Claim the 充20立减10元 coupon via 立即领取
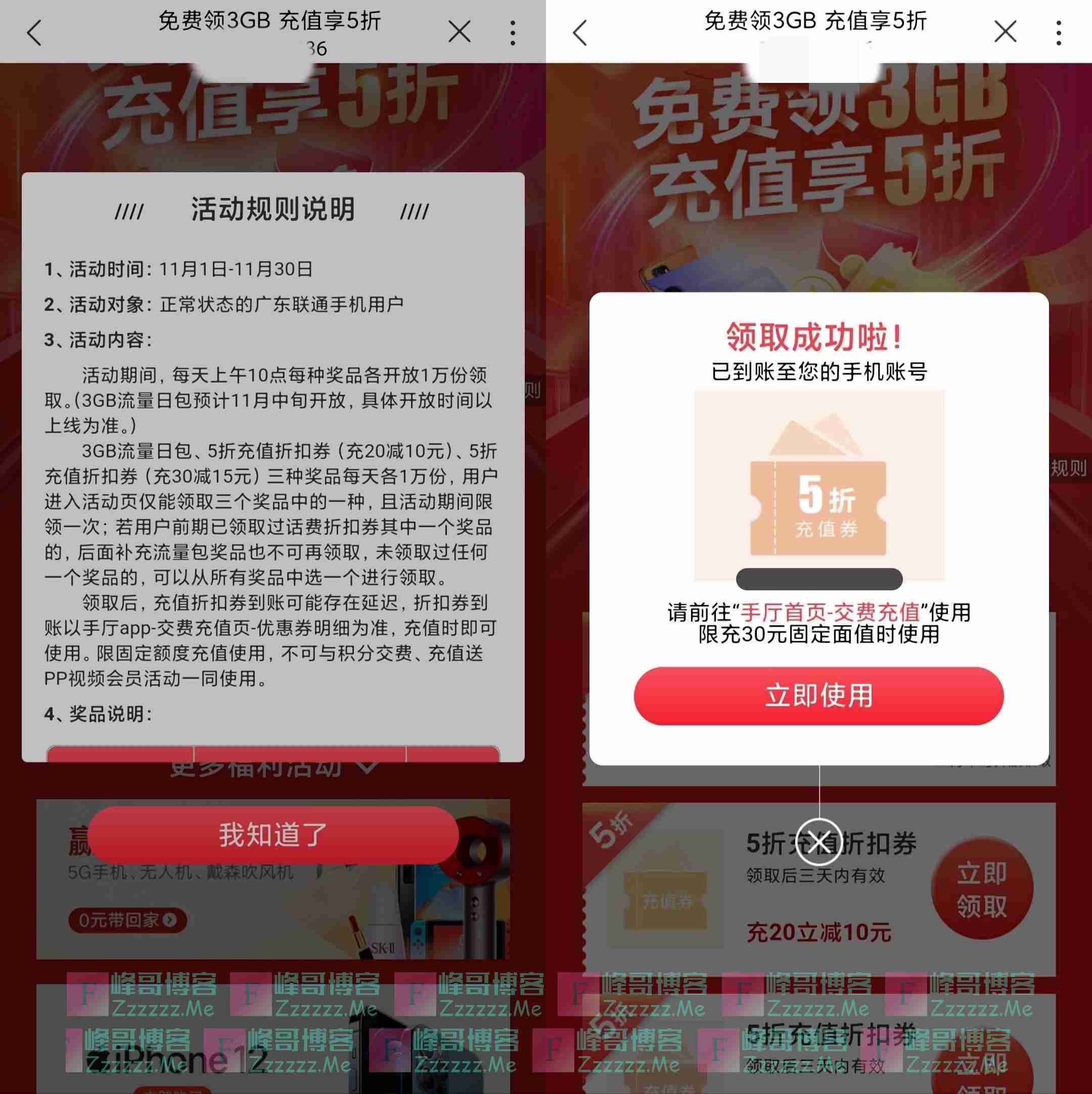Viewport: 1092px width, 1094px height. pyautogui.click(x=982, y=890)
